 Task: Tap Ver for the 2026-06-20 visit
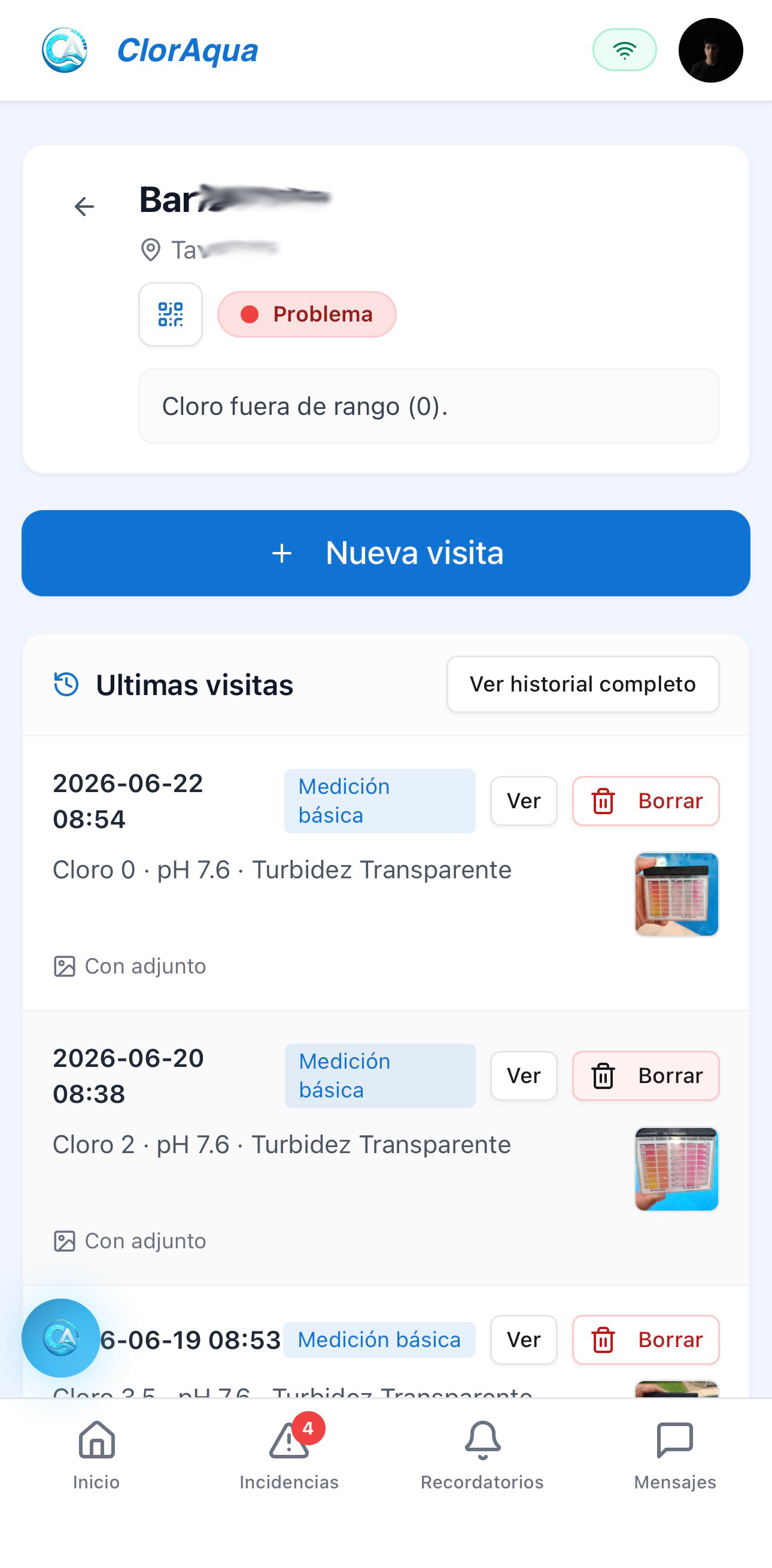523,1075
